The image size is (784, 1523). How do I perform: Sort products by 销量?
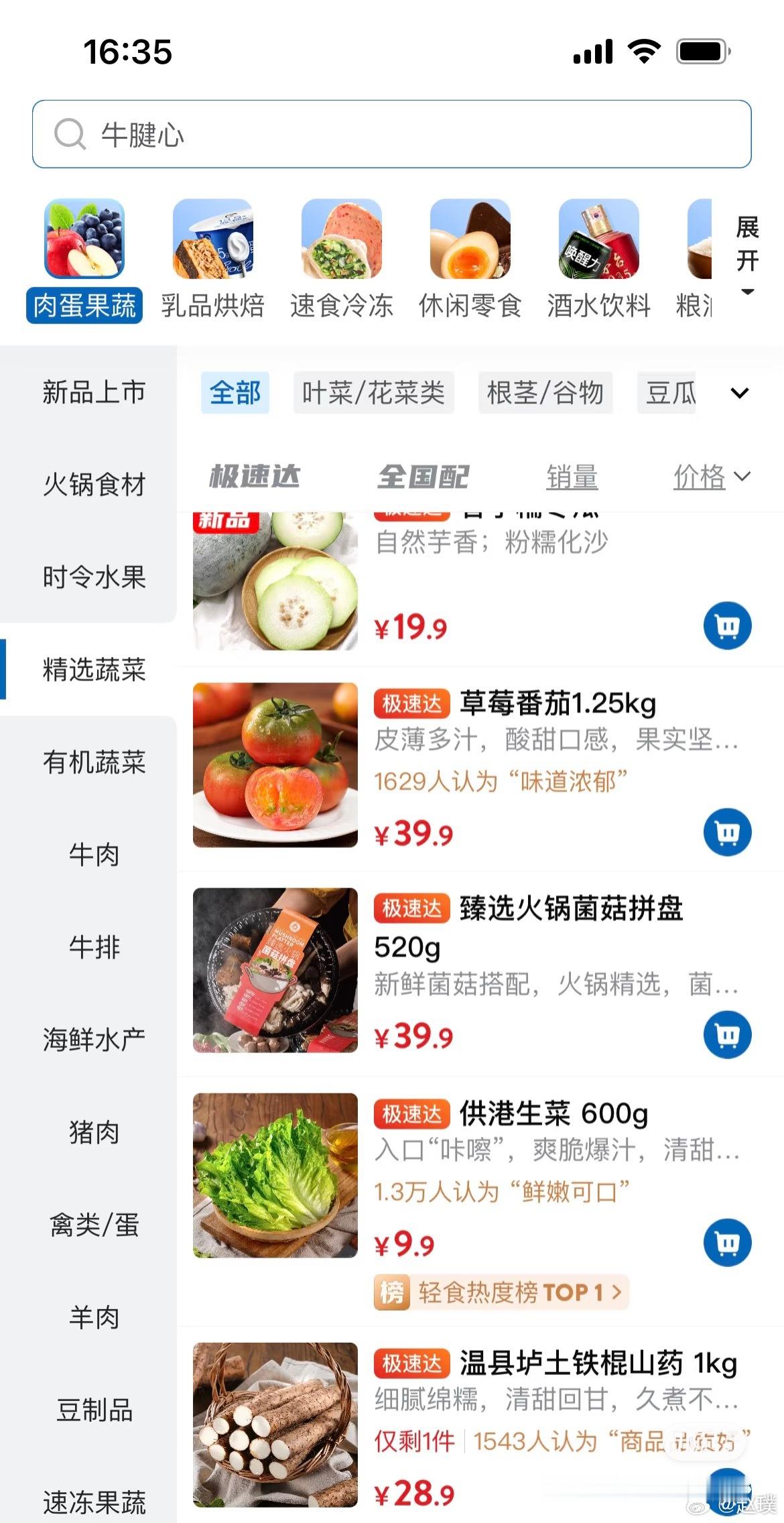tap(572, 477)
